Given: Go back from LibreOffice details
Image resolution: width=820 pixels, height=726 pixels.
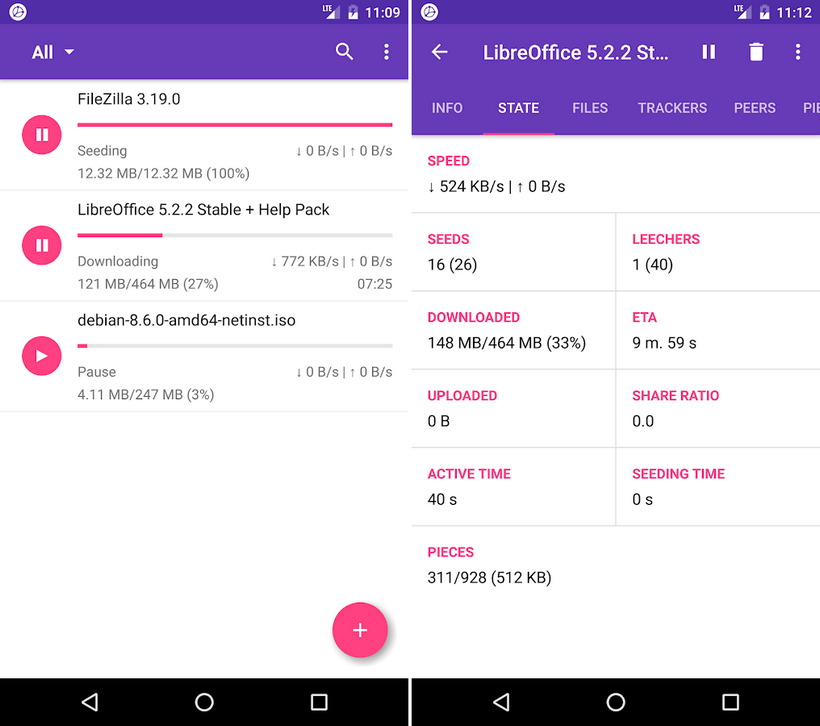Looking at the screenshot, I should (439, 52).
